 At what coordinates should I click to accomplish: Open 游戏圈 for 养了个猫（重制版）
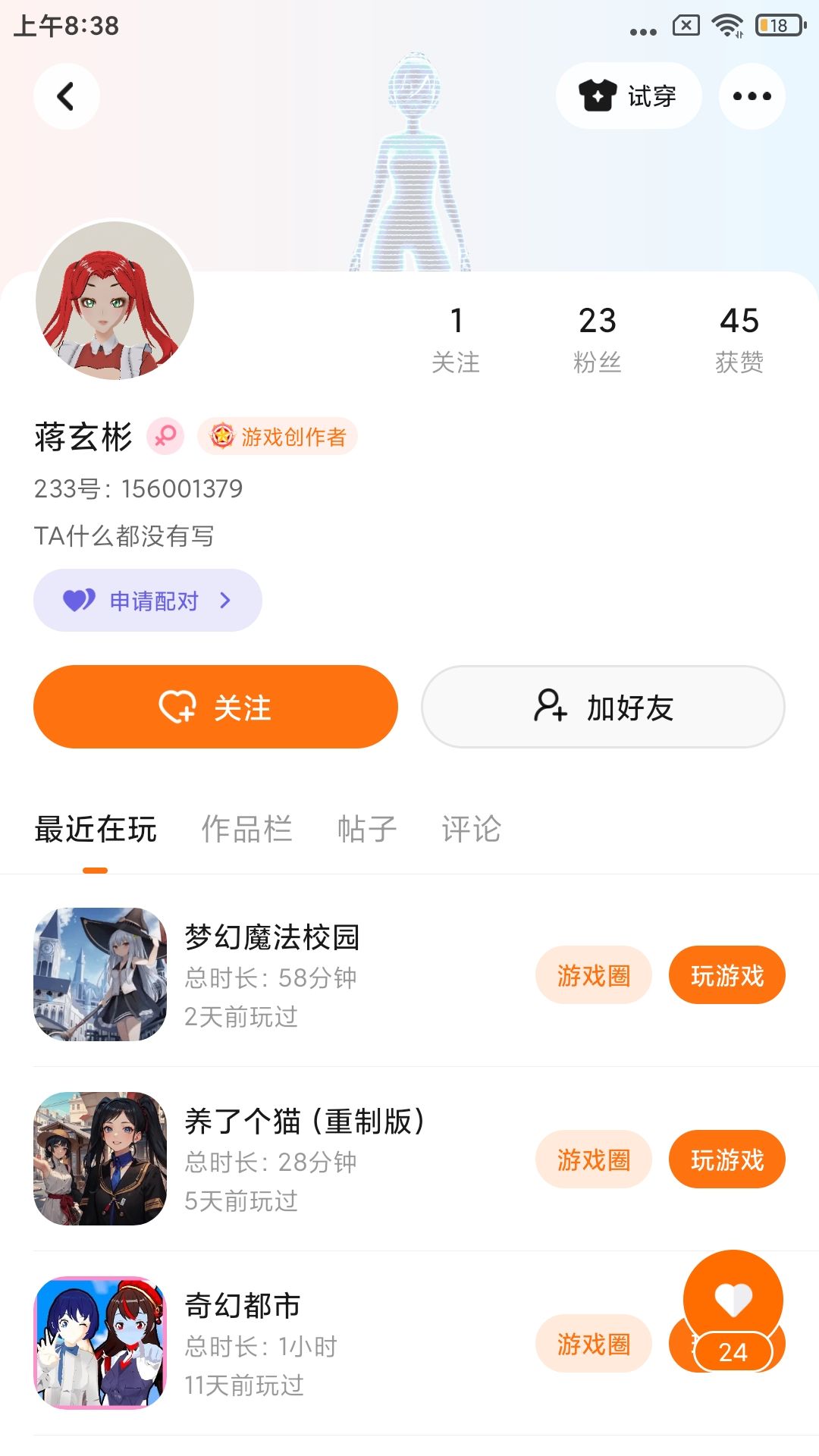594,1159
